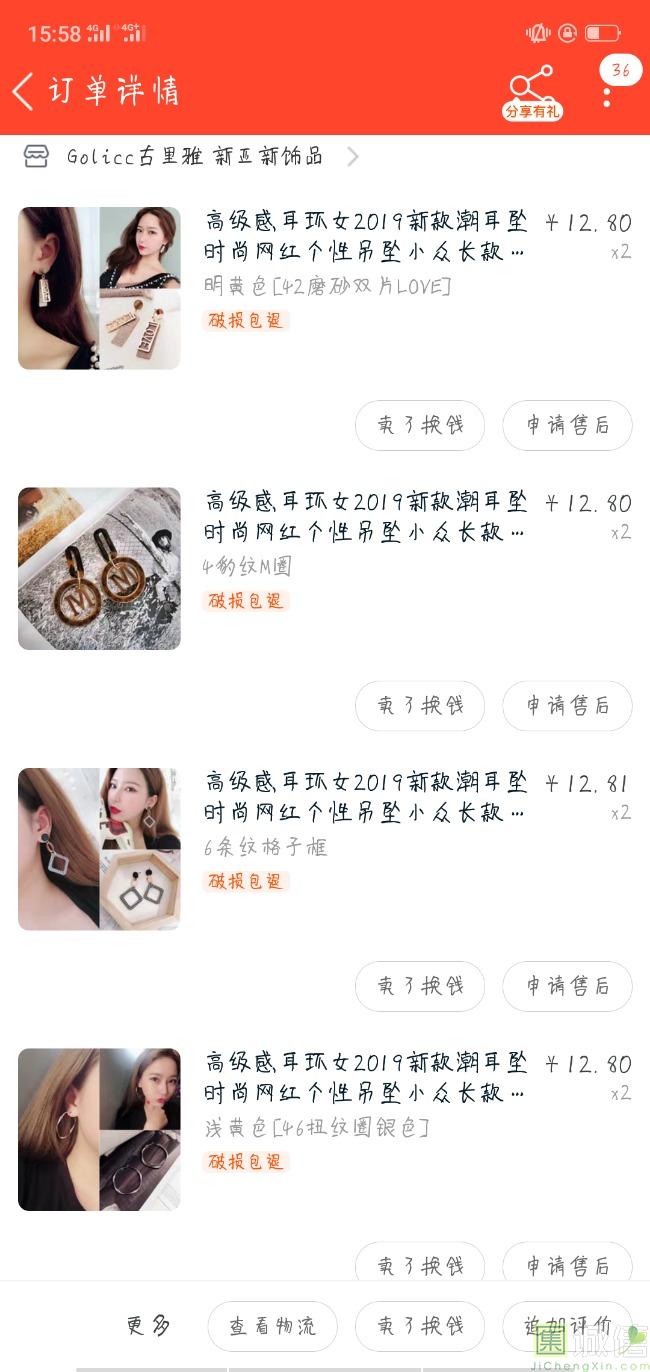Image resolution: width=650 pixels, height=1372 pixels.
Task: Go back from the 订单详情 page
Action: 24,91
